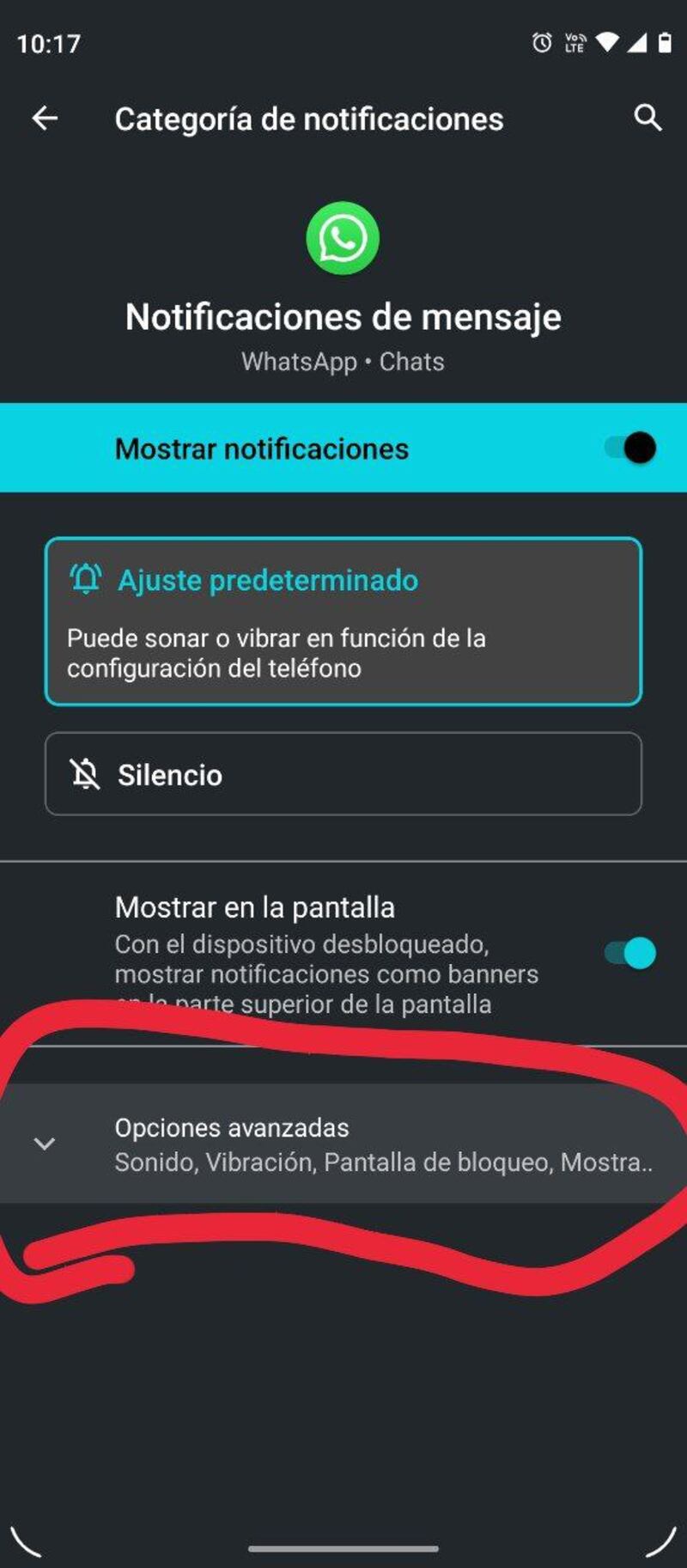687x1568 pixels.
Task: Open the settings search icon
Action: [x=647, y=119]
